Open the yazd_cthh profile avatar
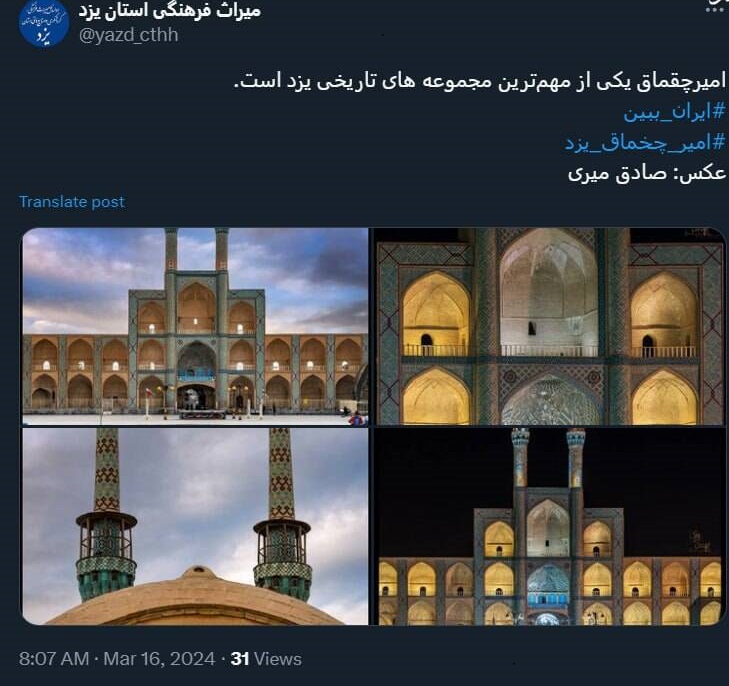 44,22
